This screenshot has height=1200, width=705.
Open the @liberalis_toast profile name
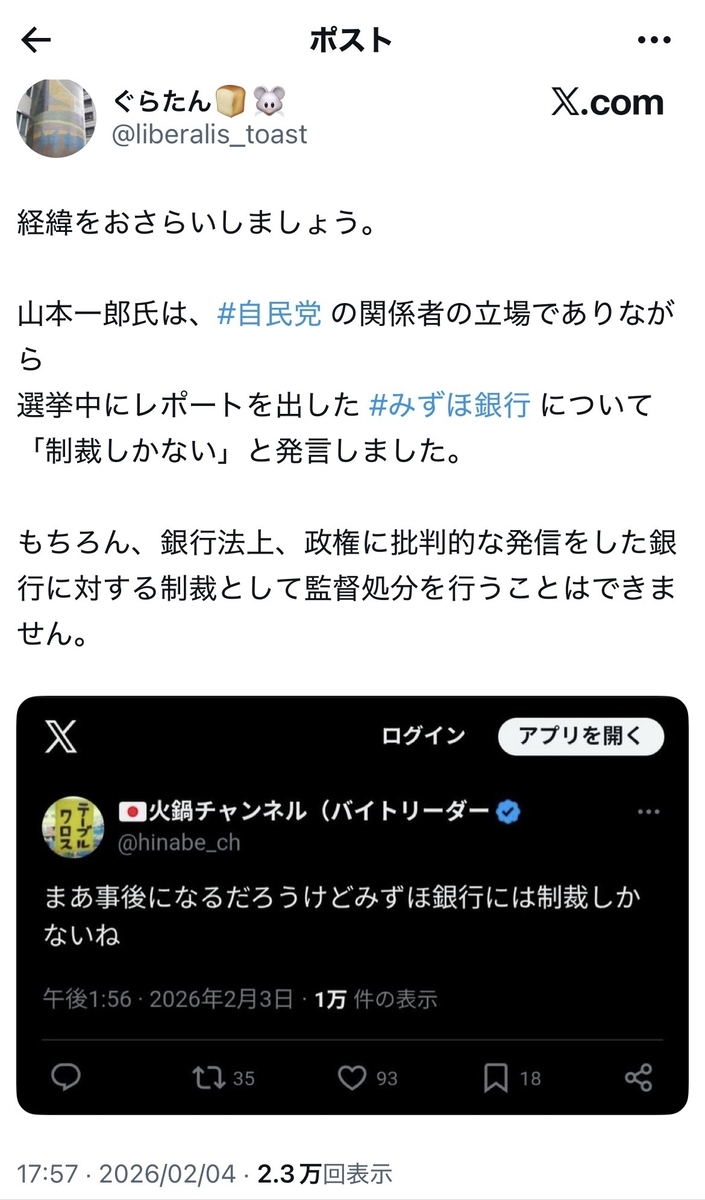point(210,134)
